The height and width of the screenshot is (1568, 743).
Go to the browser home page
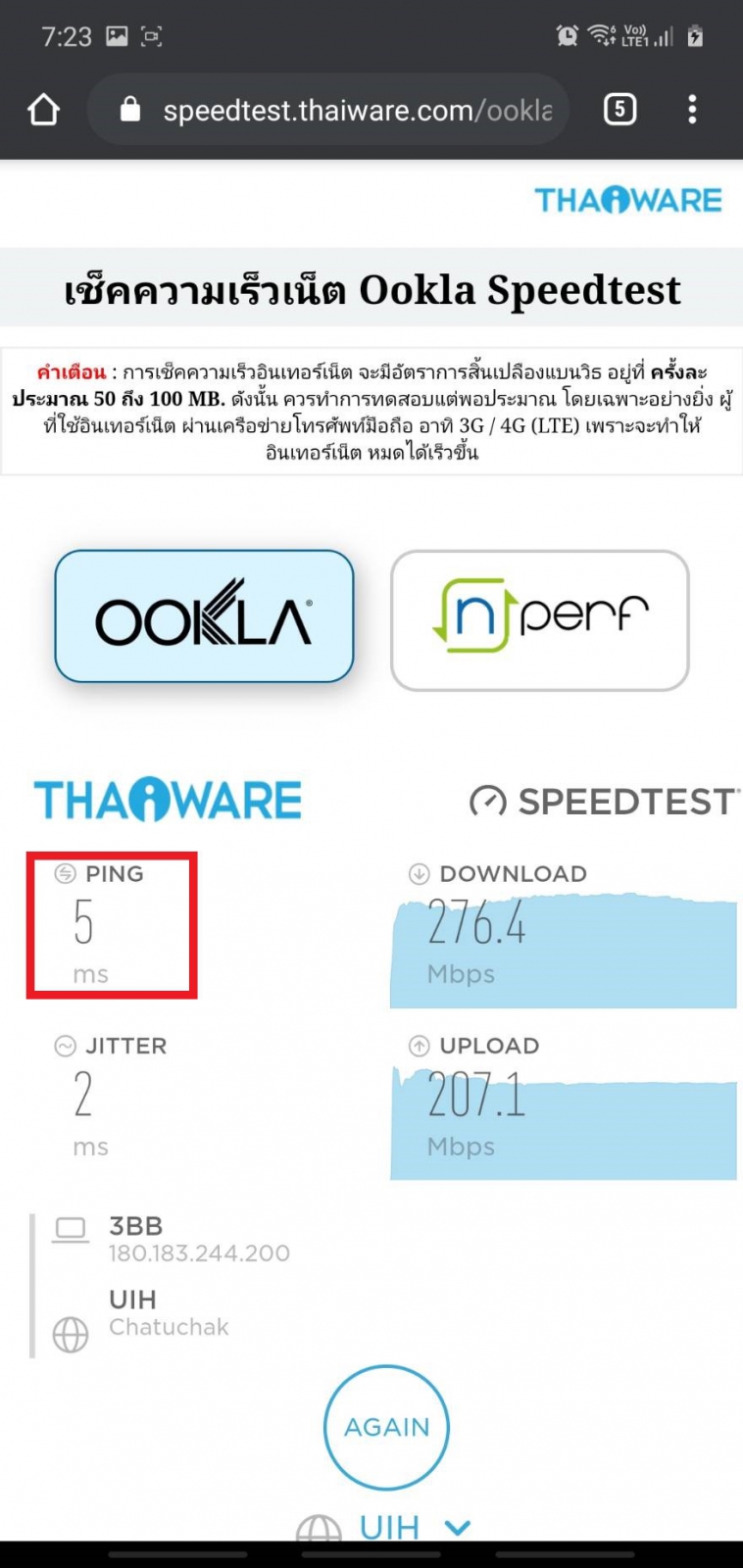(x=43, y=110)
